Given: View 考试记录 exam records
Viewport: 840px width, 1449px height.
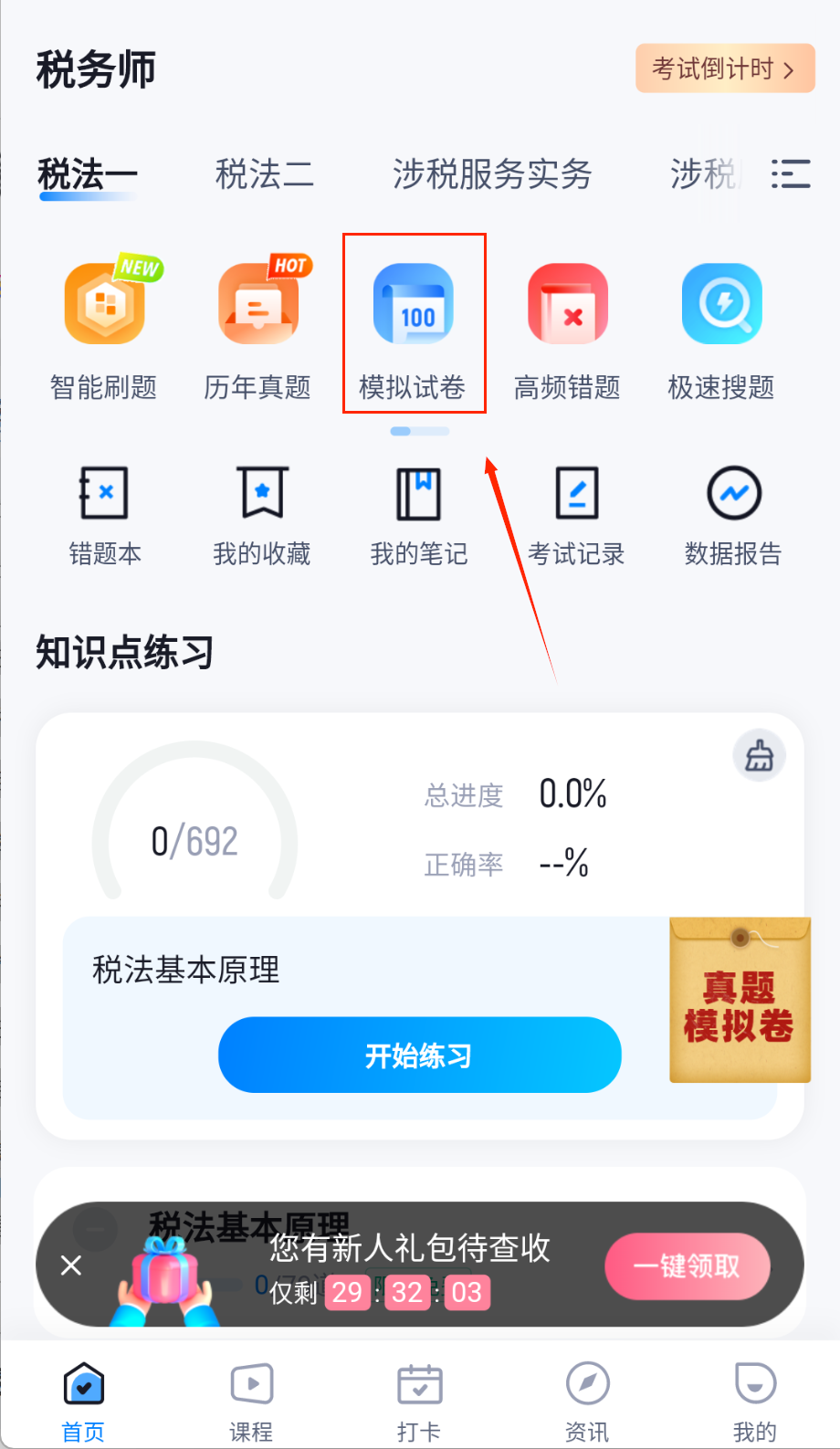Looking at the screenshot, I should [576, 513].
